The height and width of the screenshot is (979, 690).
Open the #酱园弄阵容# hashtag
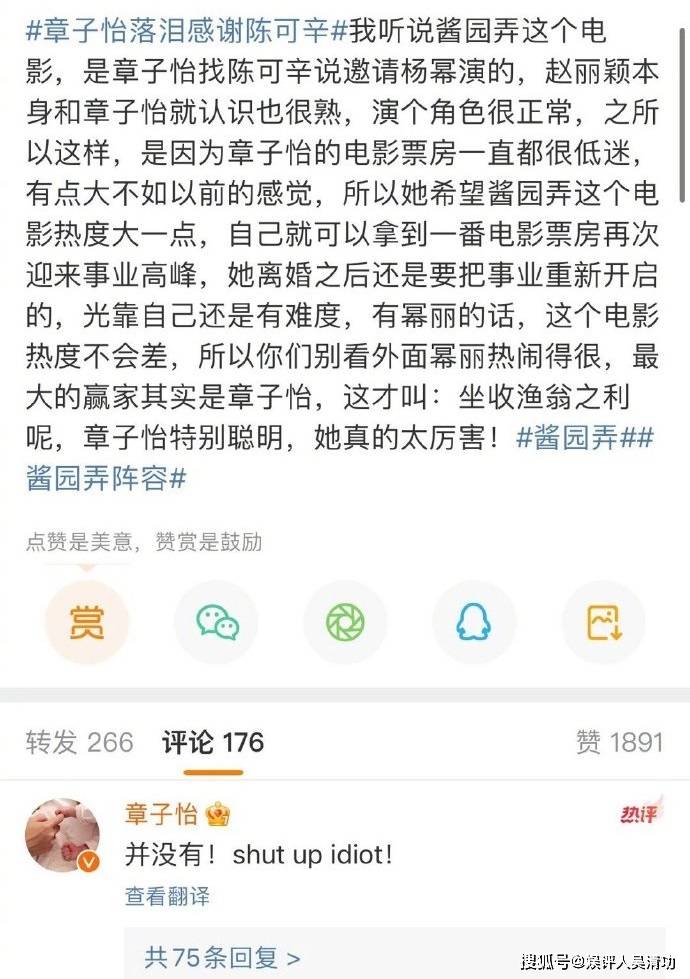[x=107, y=478]
